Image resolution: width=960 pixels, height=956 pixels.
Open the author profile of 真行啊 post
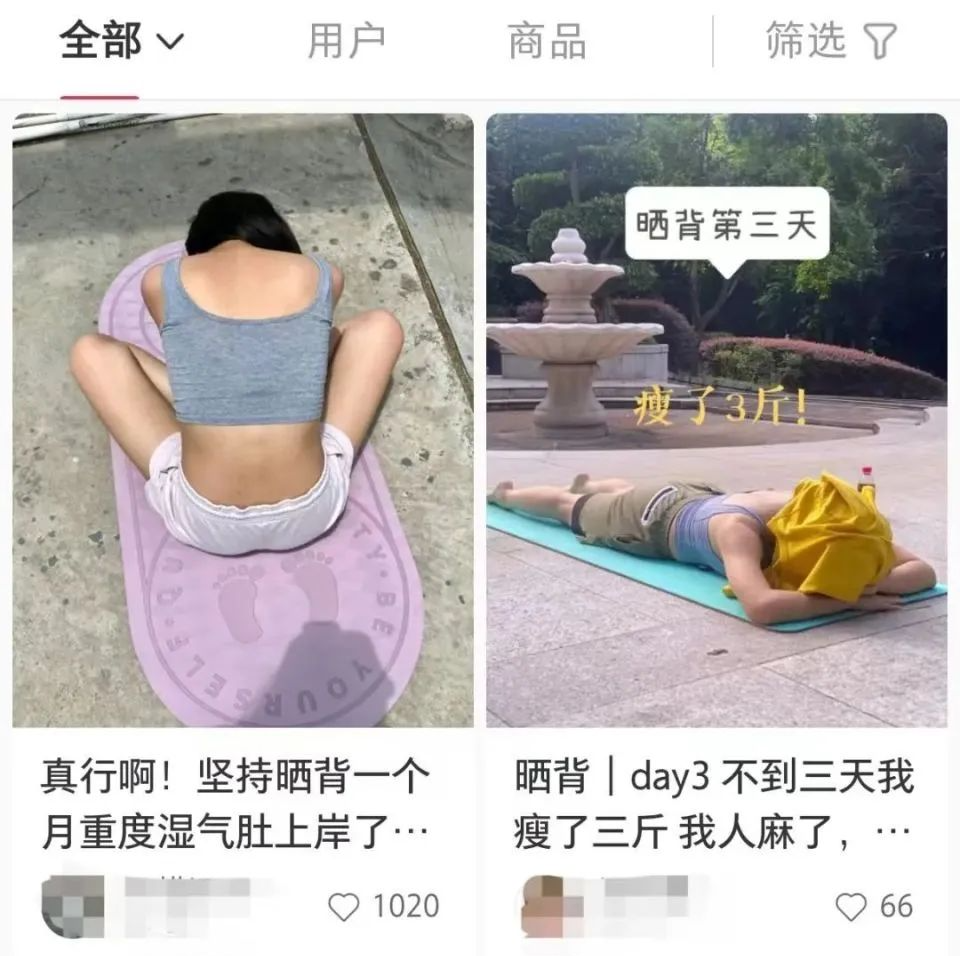73,906
